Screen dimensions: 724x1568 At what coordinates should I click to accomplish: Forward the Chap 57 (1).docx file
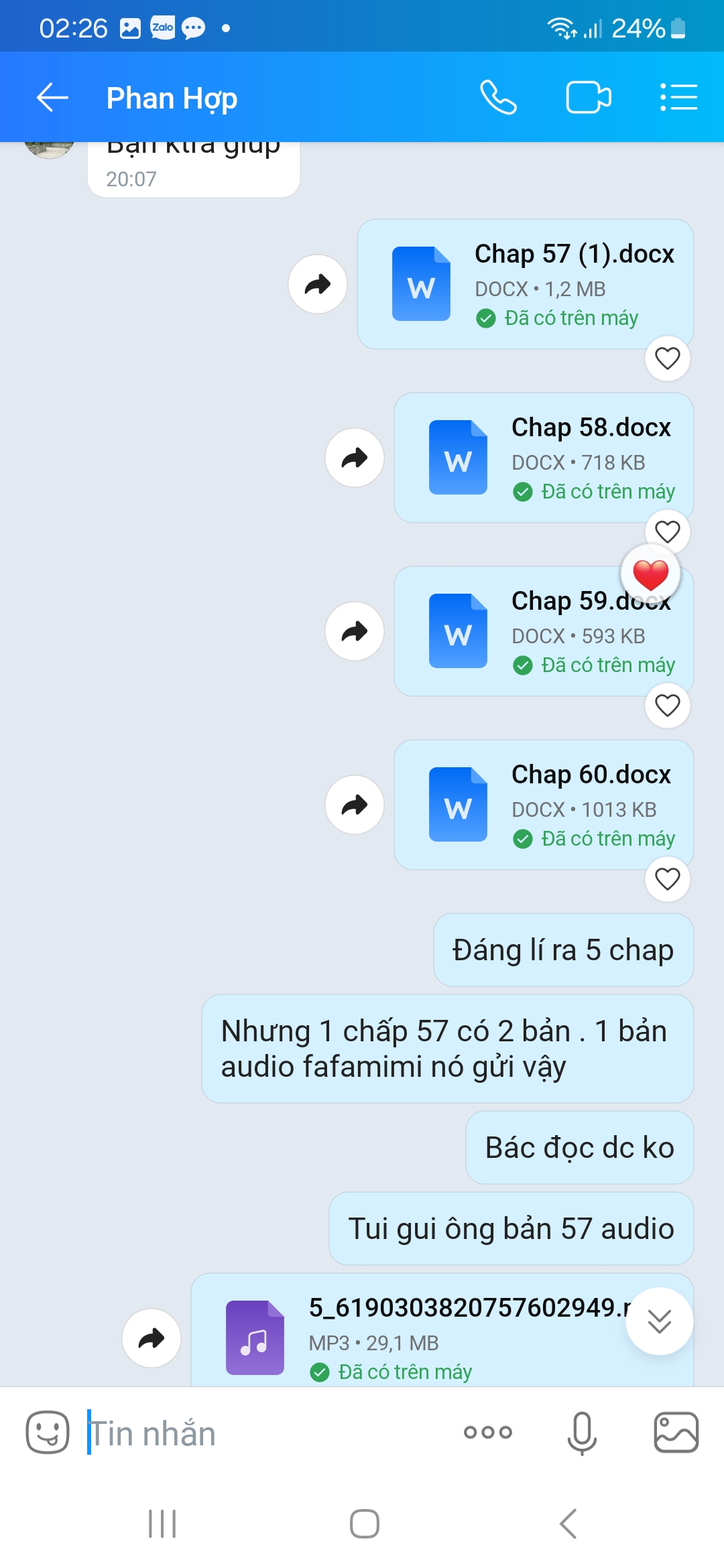click(318, 284)
